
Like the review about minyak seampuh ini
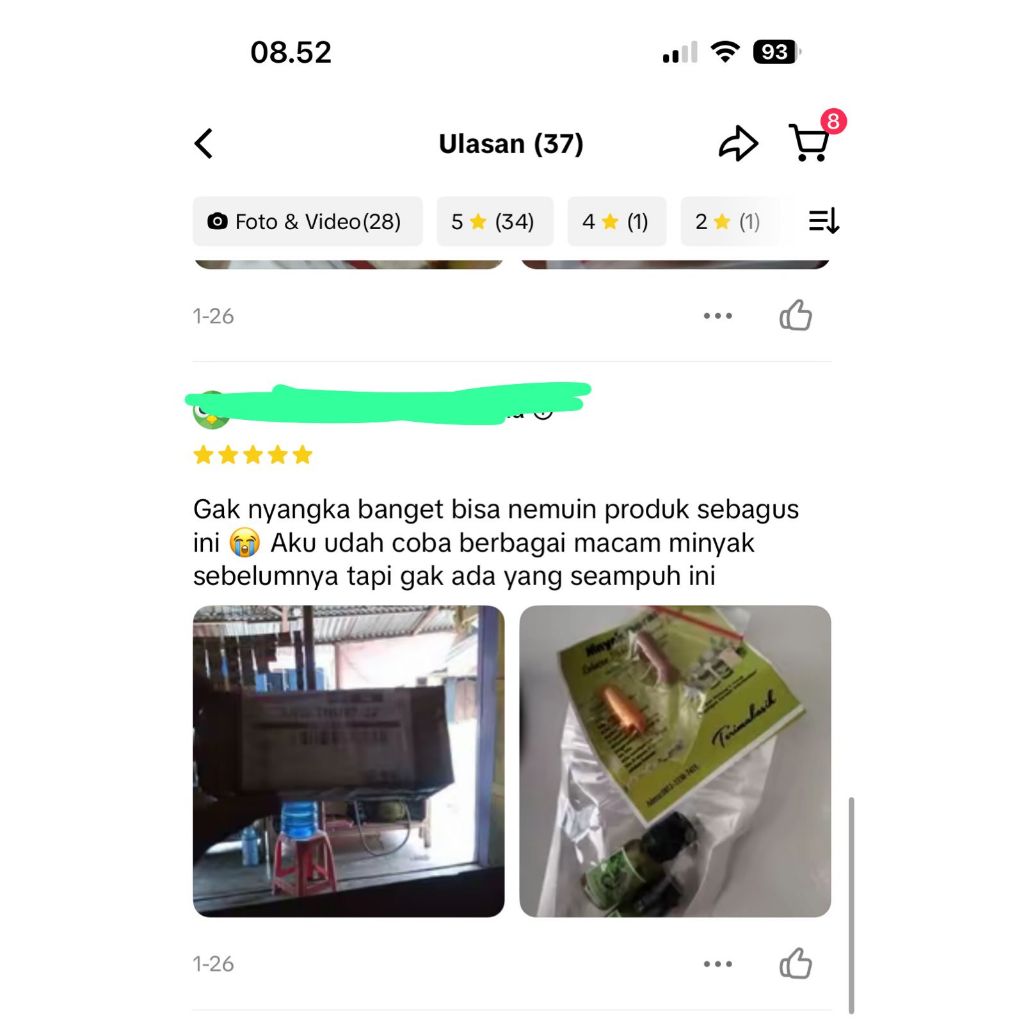click(796, 964)
